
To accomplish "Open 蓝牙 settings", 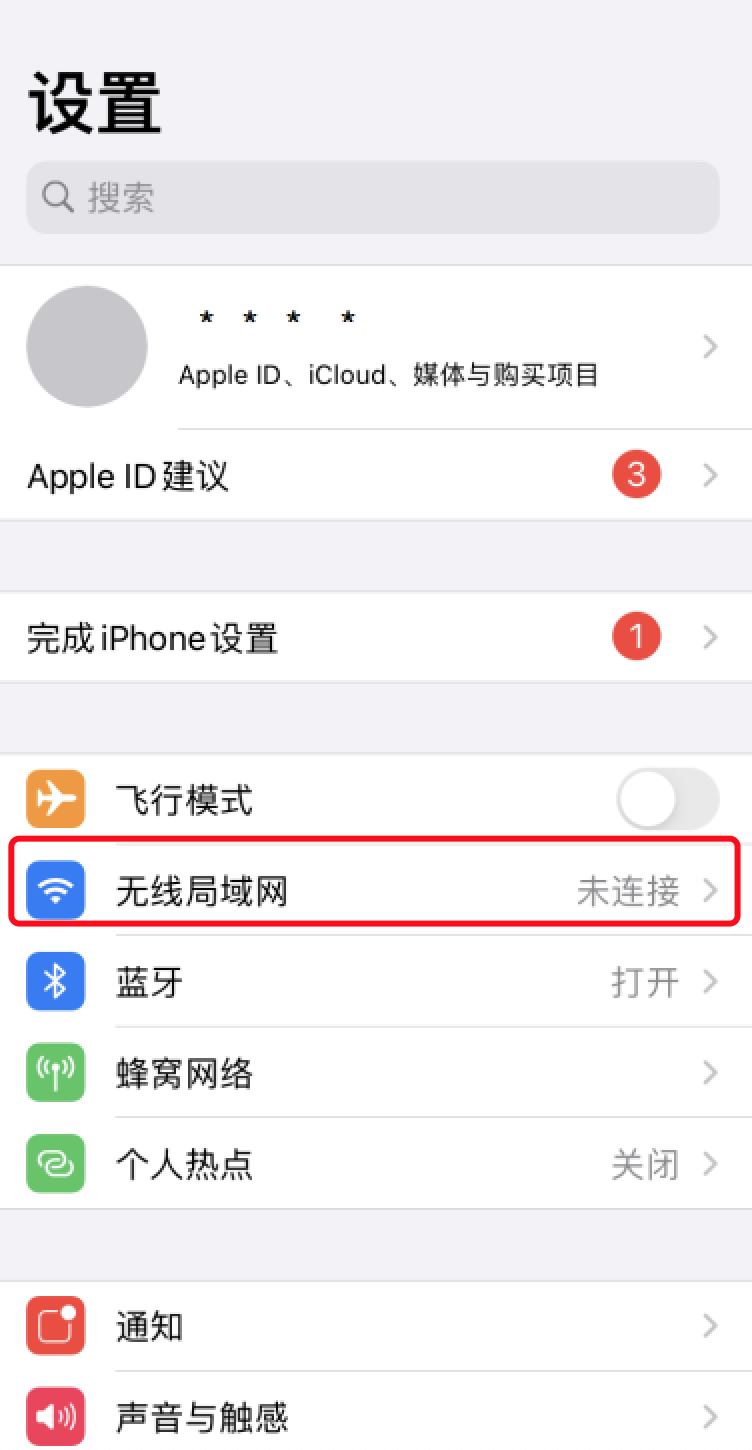I will click(376, 981).
